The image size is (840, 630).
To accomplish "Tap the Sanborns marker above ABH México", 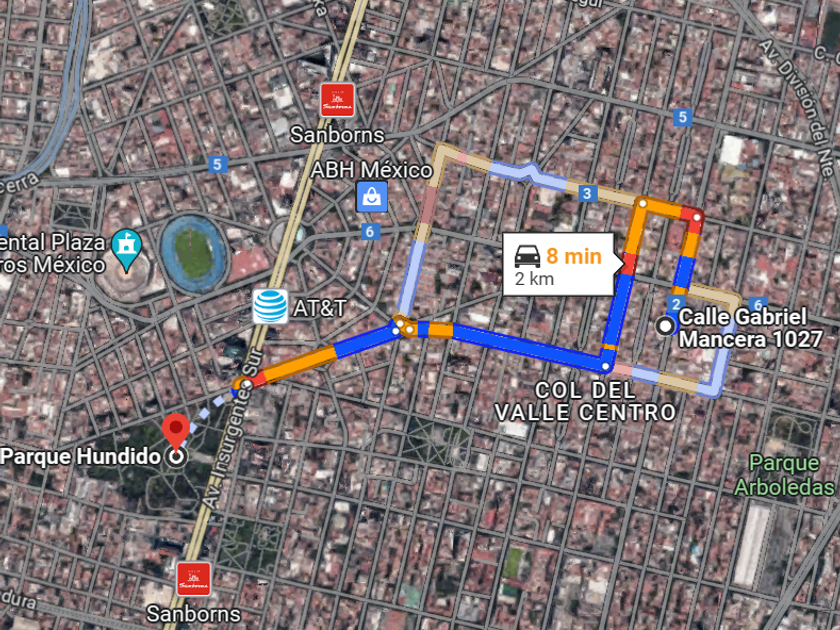I will click(x=337, y=100).
